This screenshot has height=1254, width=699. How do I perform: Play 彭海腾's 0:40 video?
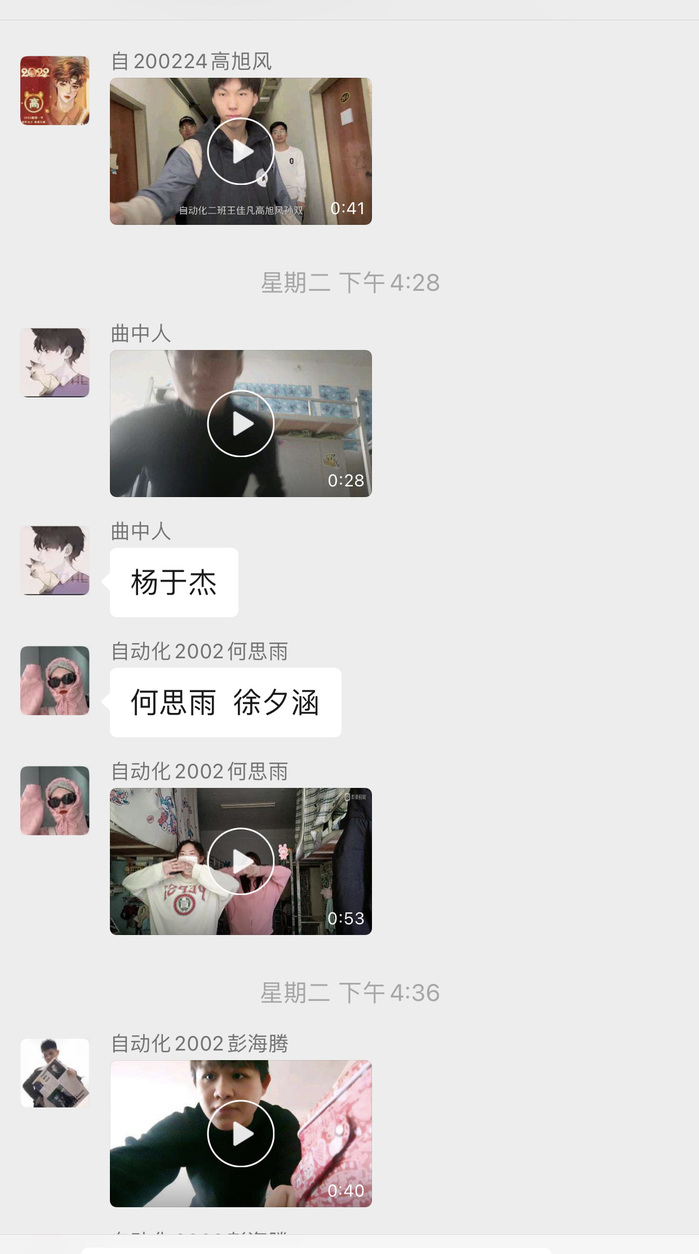(240, 1133)
